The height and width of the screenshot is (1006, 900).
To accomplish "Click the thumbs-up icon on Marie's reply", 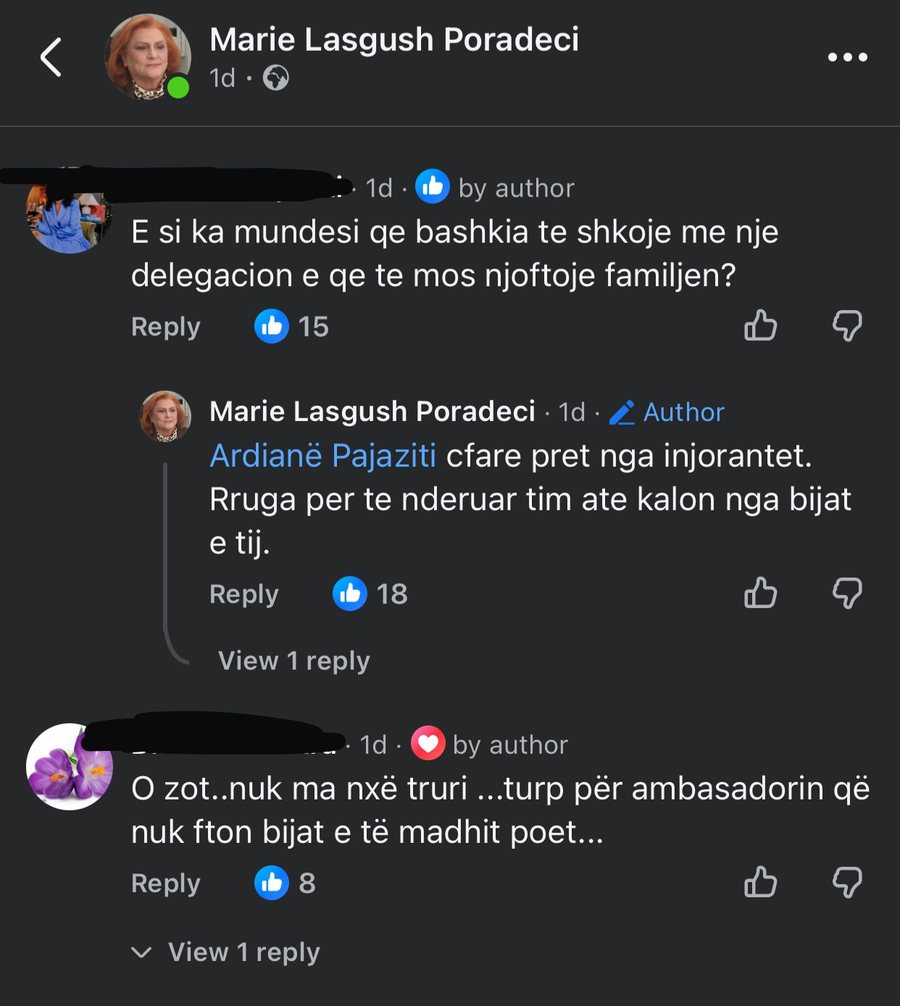I will coord(761,593).
